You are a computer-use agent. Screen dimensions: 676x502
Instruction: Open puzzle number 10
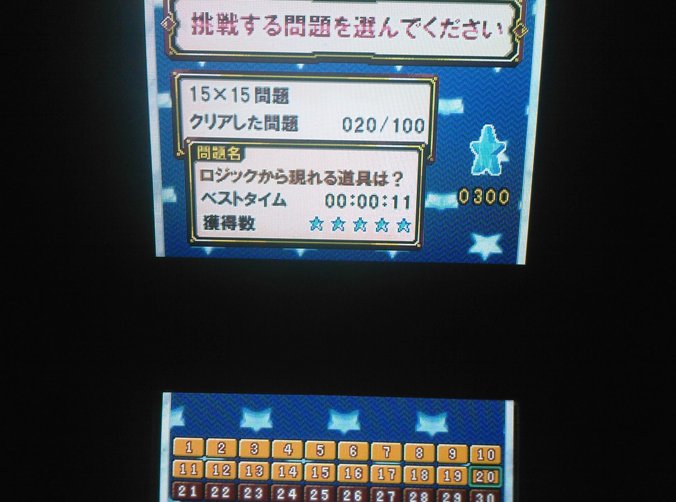[484, 454]
